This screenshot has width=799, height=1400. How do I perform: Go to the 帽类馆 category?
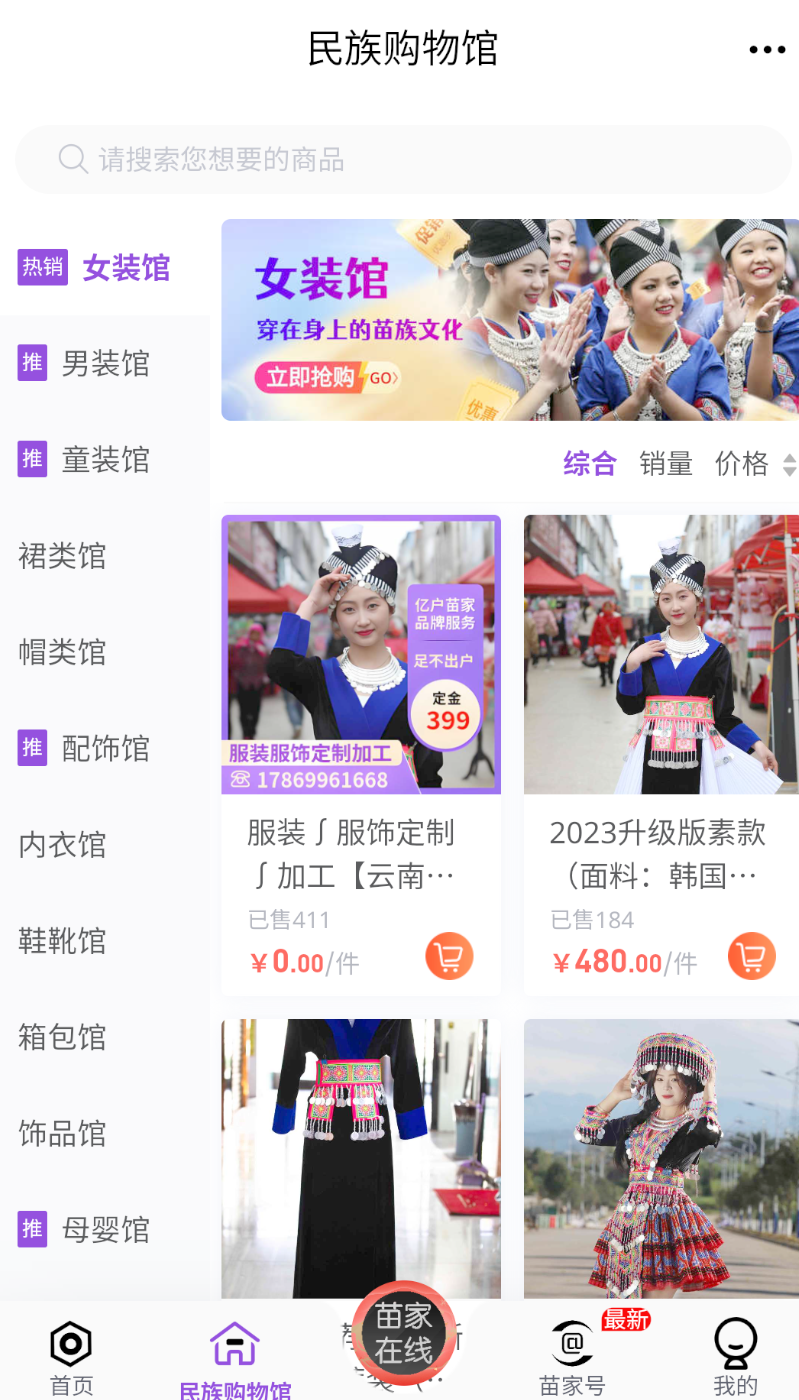pyautogui.click(x=105, y=652)
